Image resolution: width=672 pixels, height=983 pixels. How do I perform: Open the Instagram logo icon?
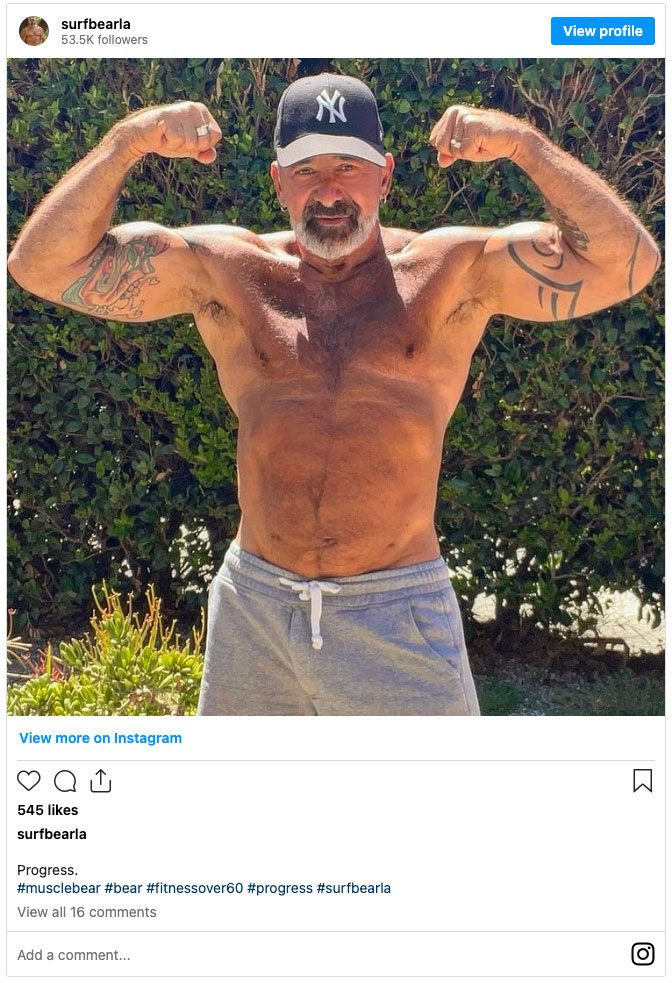(643, 954)
